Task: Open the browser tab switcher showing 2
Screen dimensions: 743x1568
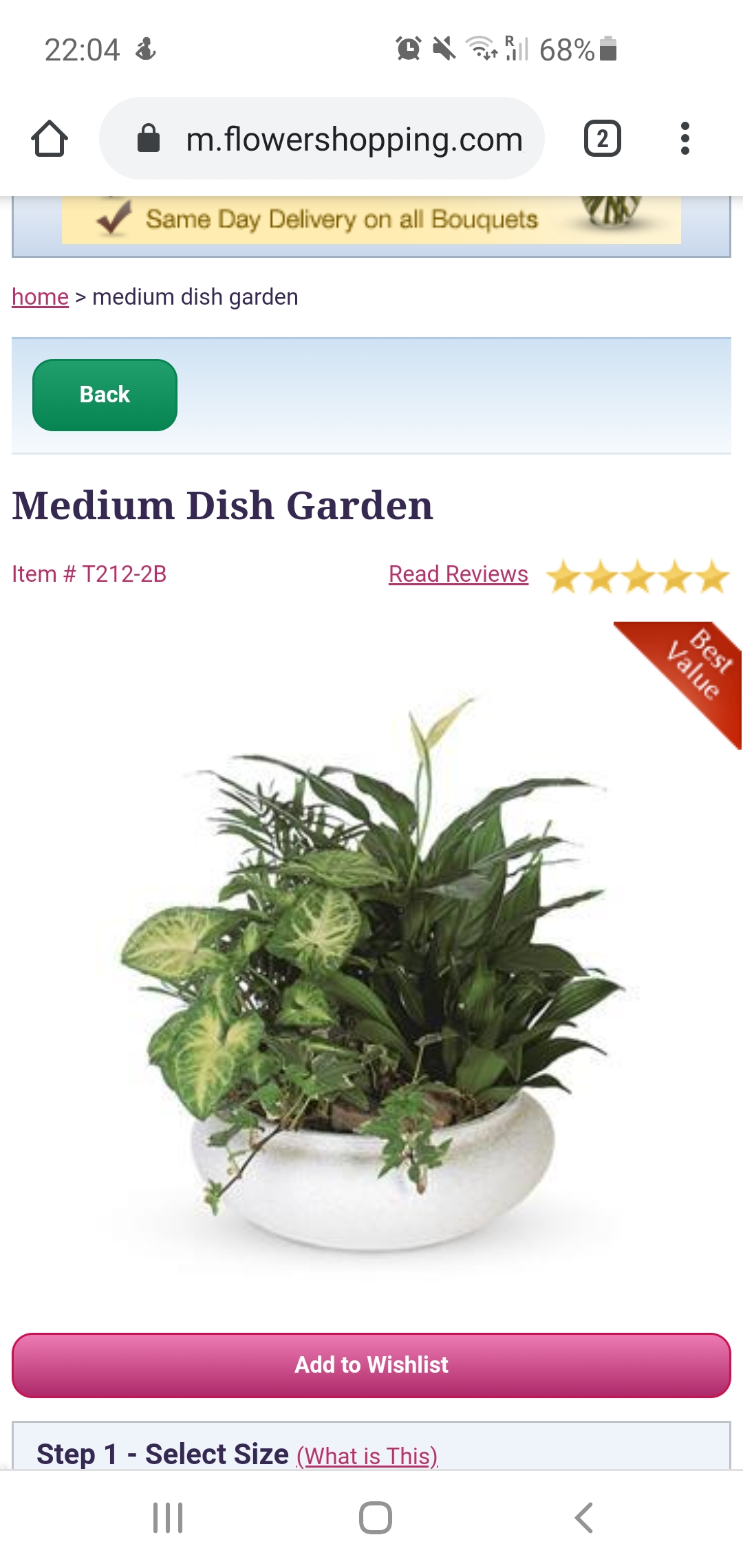Action: pos(602,138)
